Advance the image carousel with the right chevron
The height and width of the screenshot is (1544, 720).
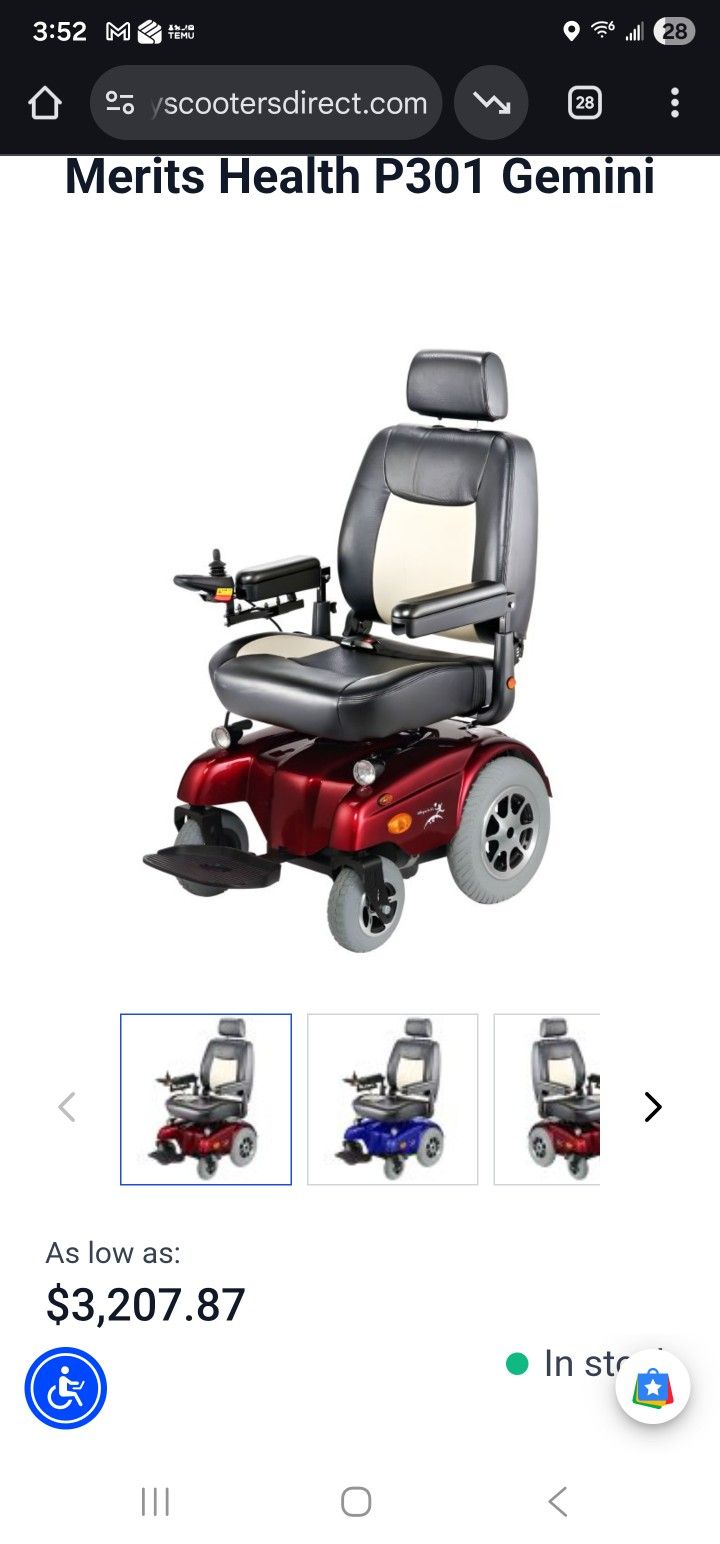[652, 1106]
